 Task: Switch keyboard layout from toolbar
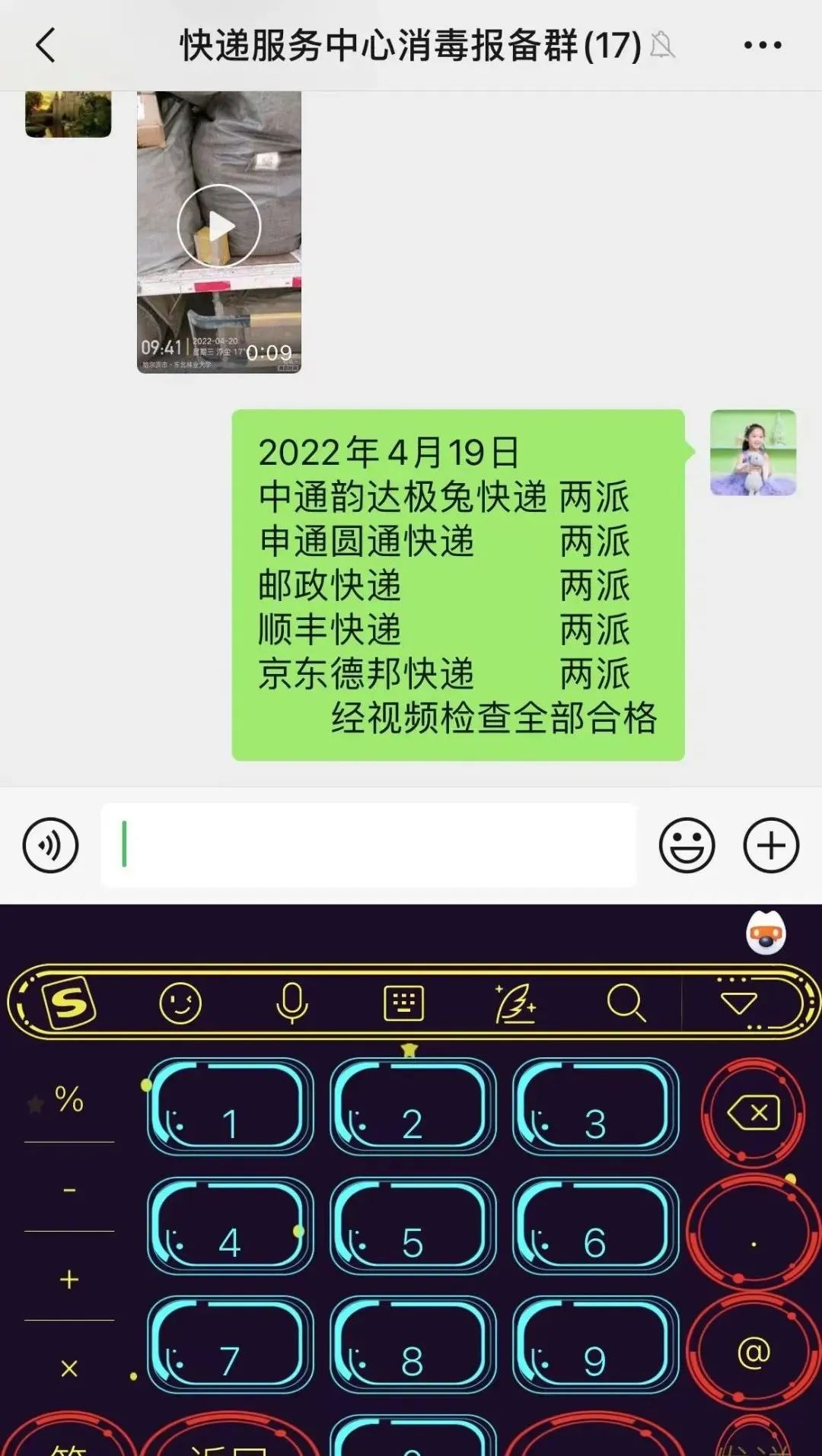pos(403,1003)
